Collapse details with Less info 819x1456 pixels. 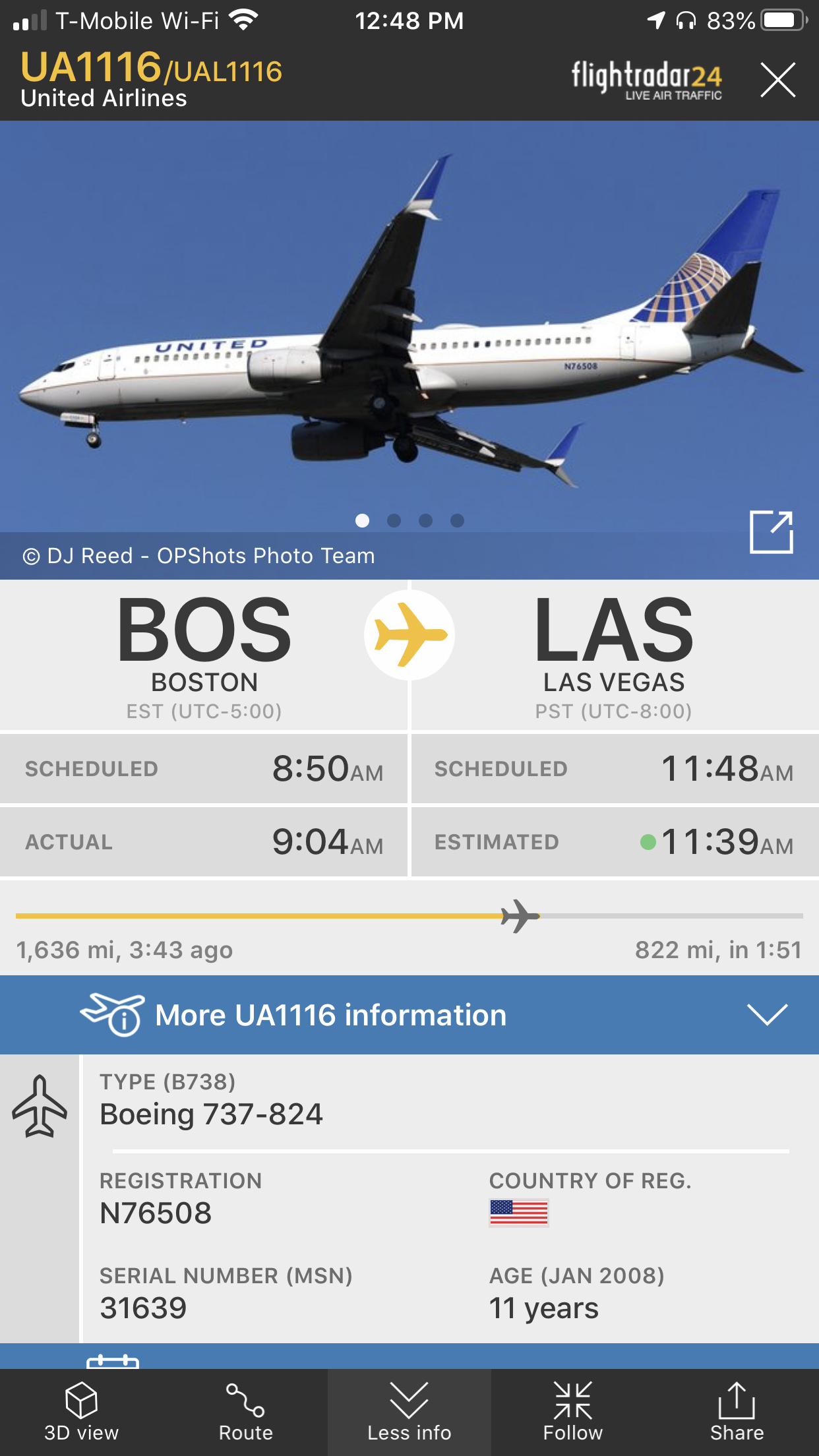pyautogui.click(x=409, y=1412)
